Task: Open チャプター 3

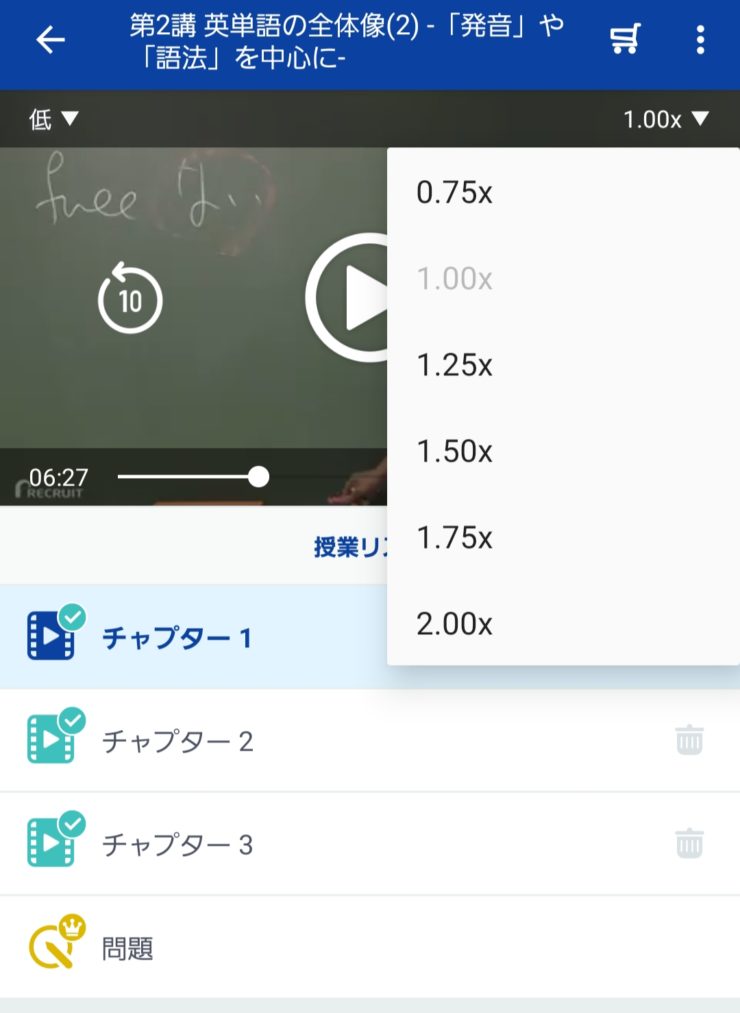Action: 177,845
